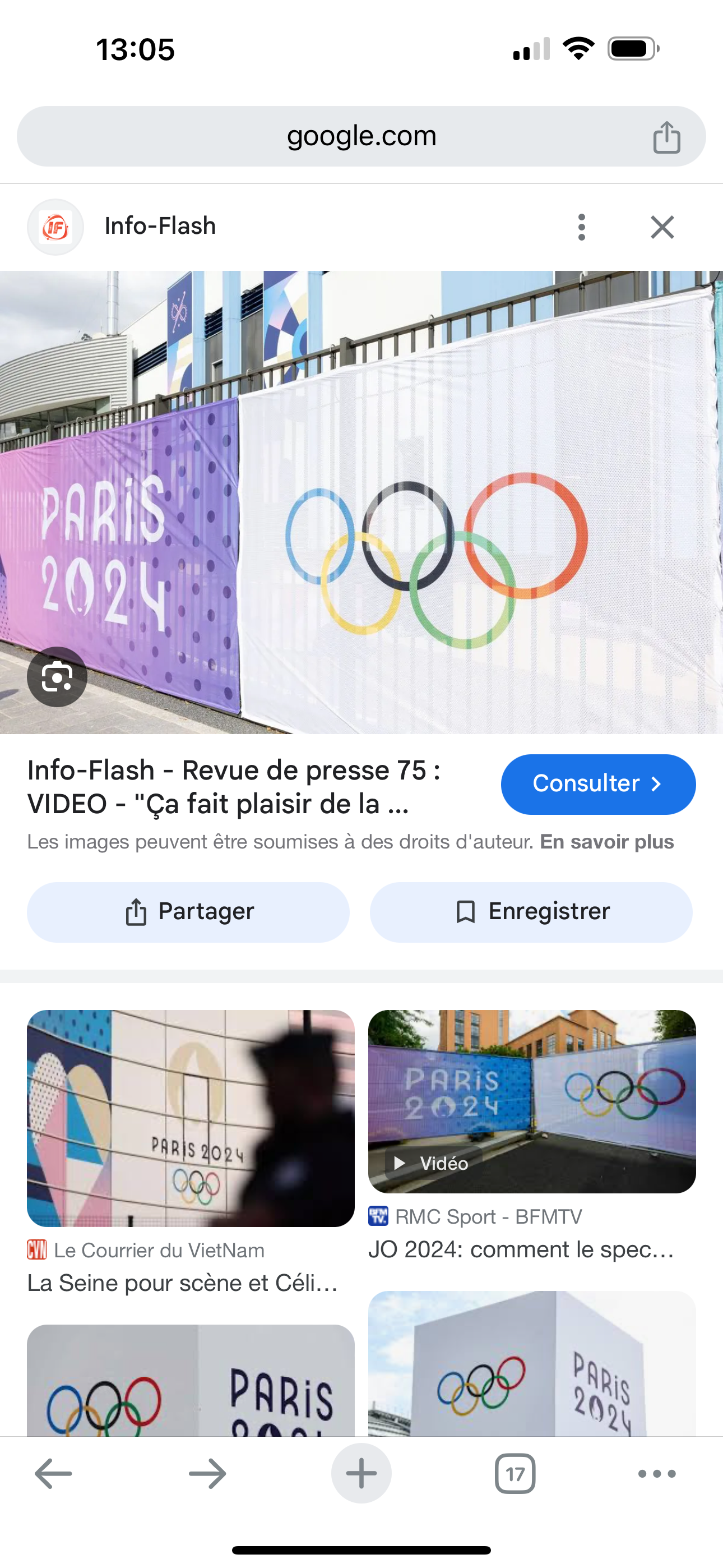Open the browser's three-dot menu
Viewport: 723px width, 1568px height.
tap(657, 1474)
